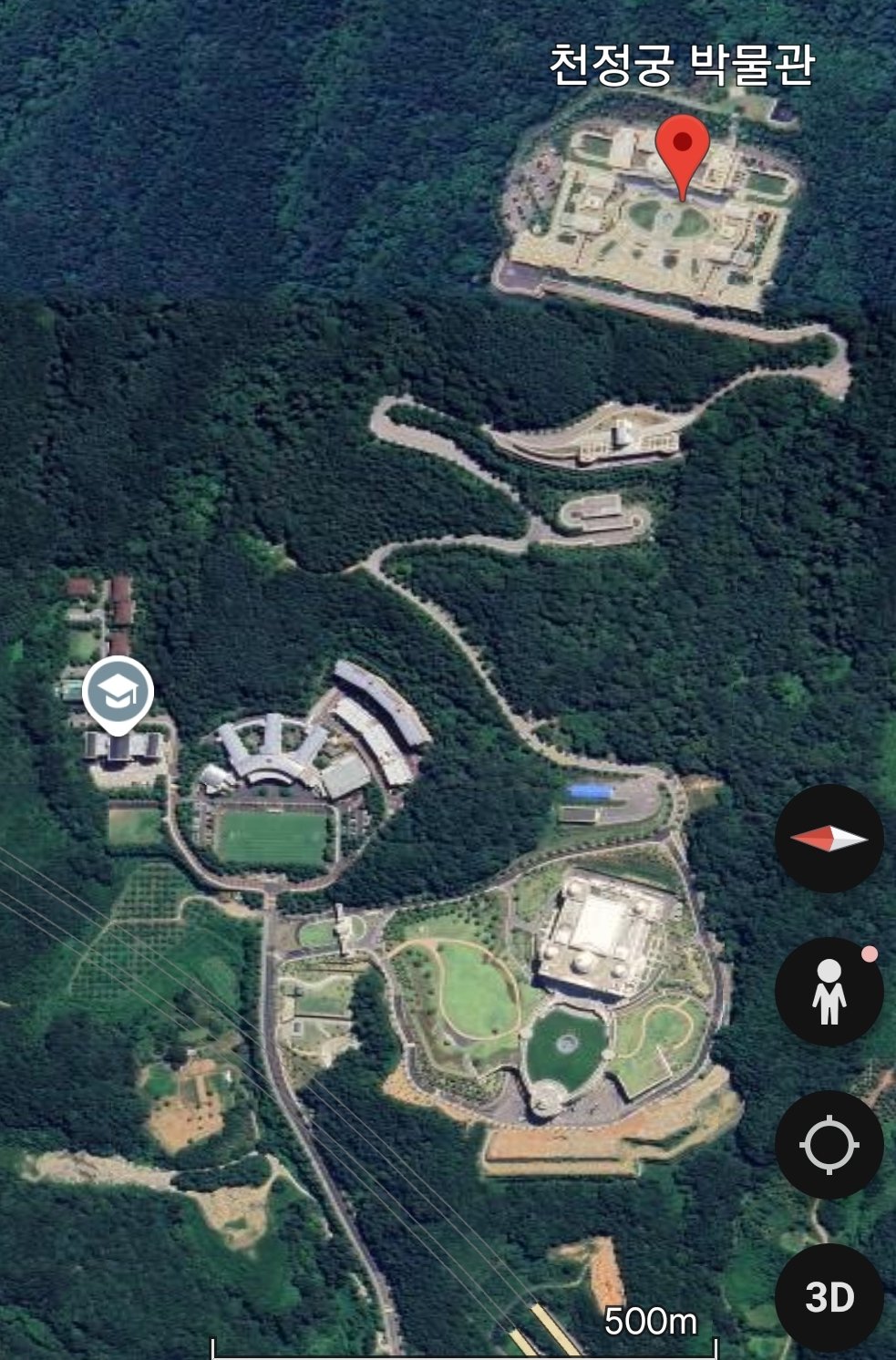The width and height of the screenshot is (896, 1360).
Task: Open street view with the person icon
Action: coord(829,992)
